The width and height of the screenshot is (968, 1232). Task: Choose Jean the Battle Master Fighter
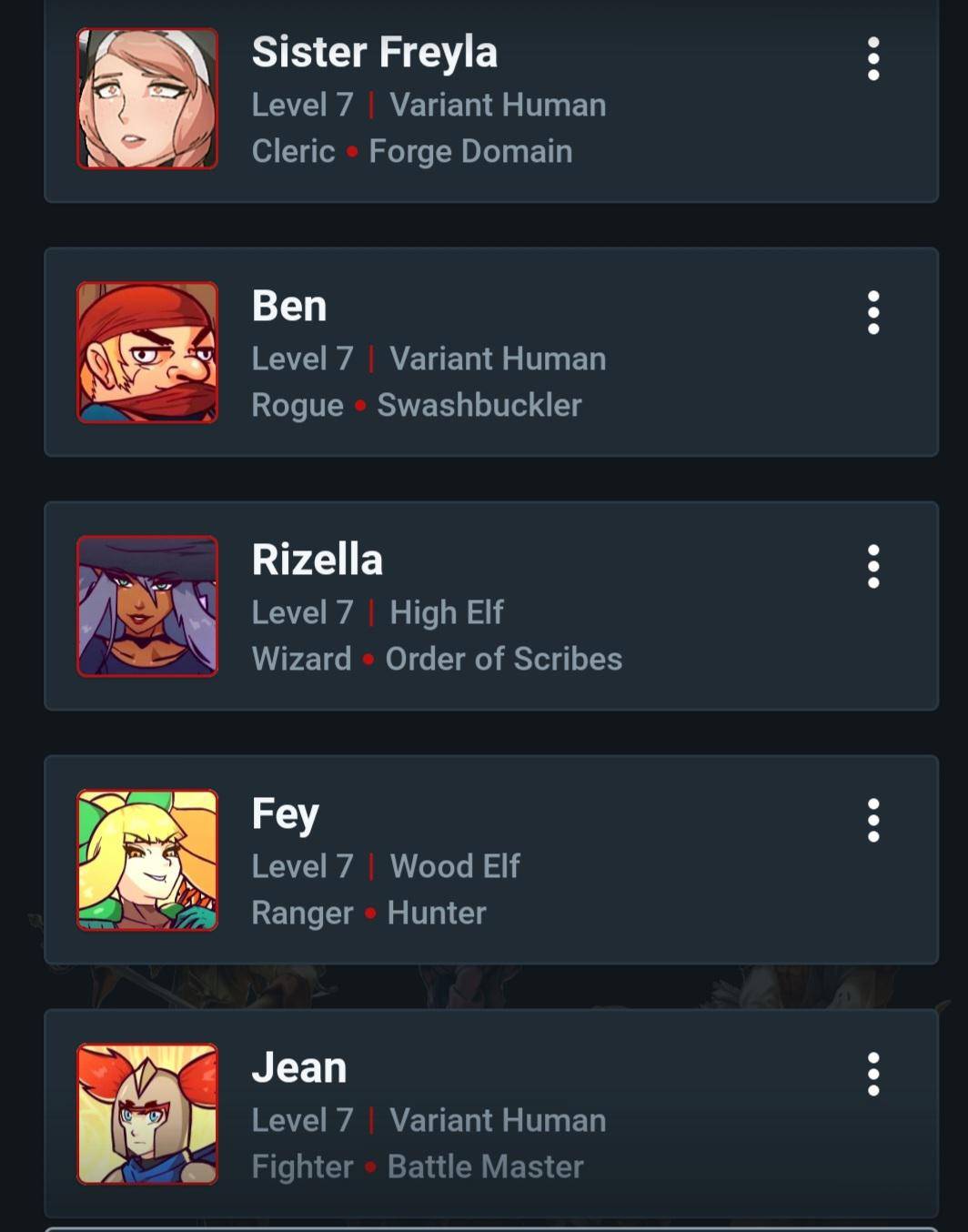(428, 1115)
